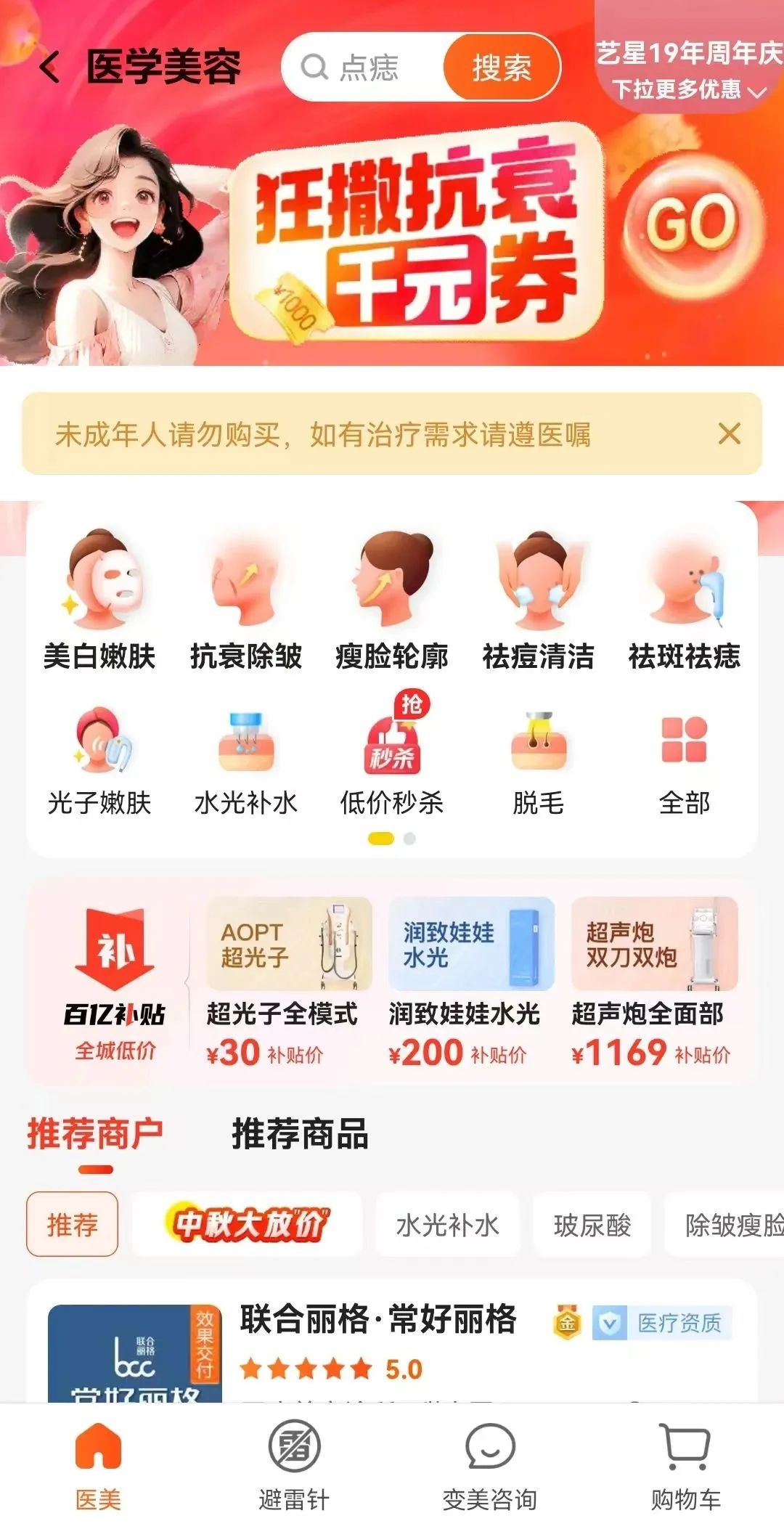Viewport: 784px width, 1529px height.
Task: Open the 狂撒抗衰千元券 GO banner
Action: click(x=694, y=222)
